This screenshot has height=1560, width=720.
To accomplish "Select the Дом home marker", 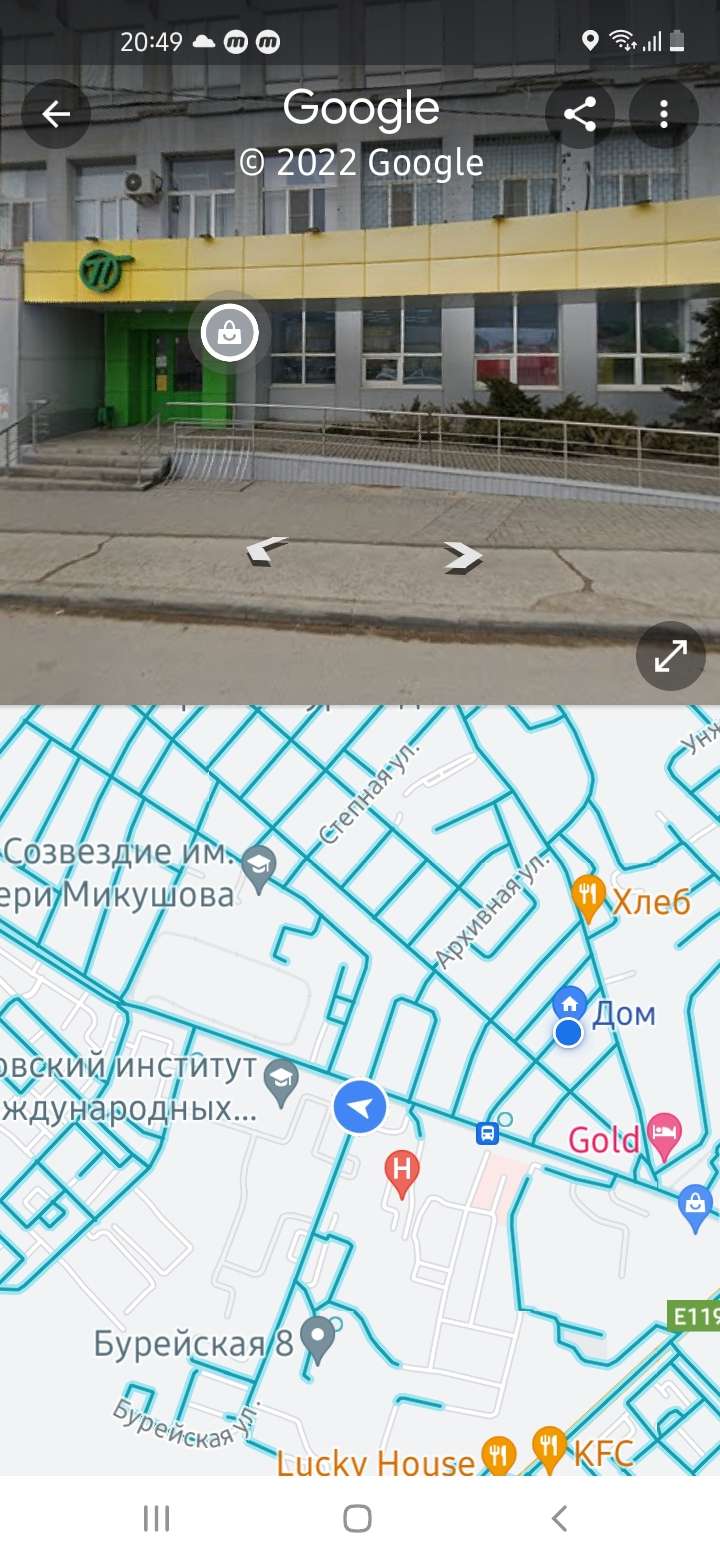I will pos(570,1002).
